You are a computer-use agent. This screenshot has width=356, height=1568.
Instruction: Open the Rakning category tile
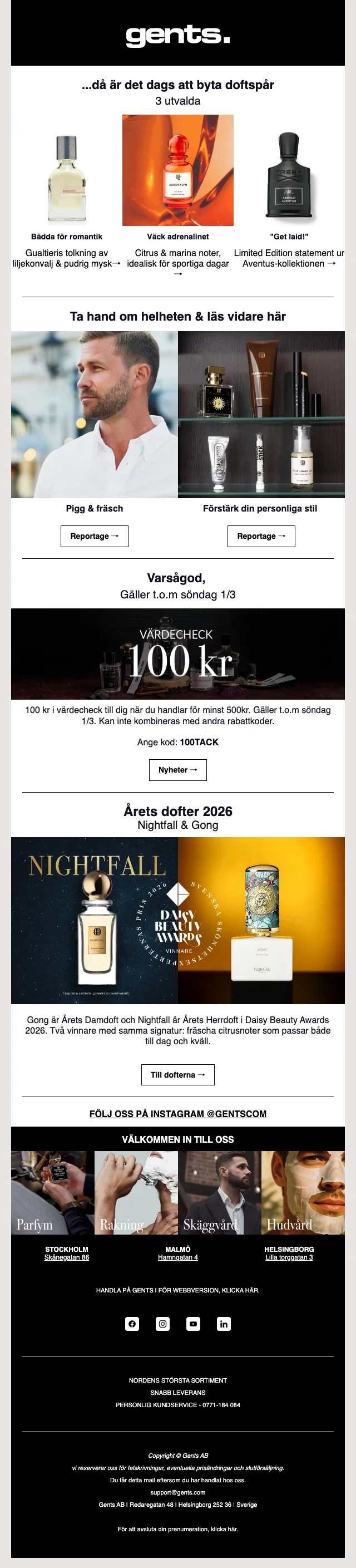[136, 1192]
